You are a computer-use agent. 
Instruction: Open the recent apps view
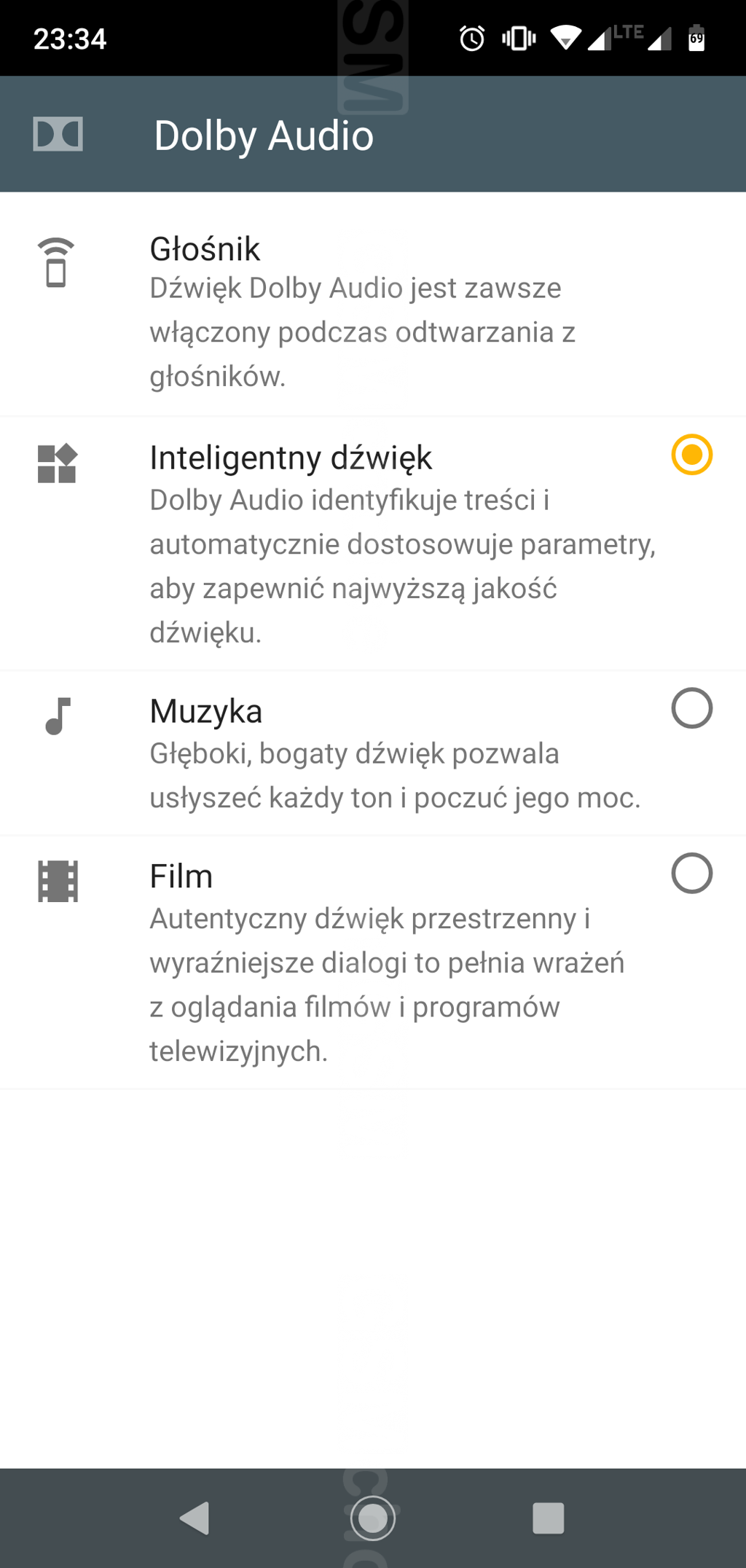point(549,1518)
